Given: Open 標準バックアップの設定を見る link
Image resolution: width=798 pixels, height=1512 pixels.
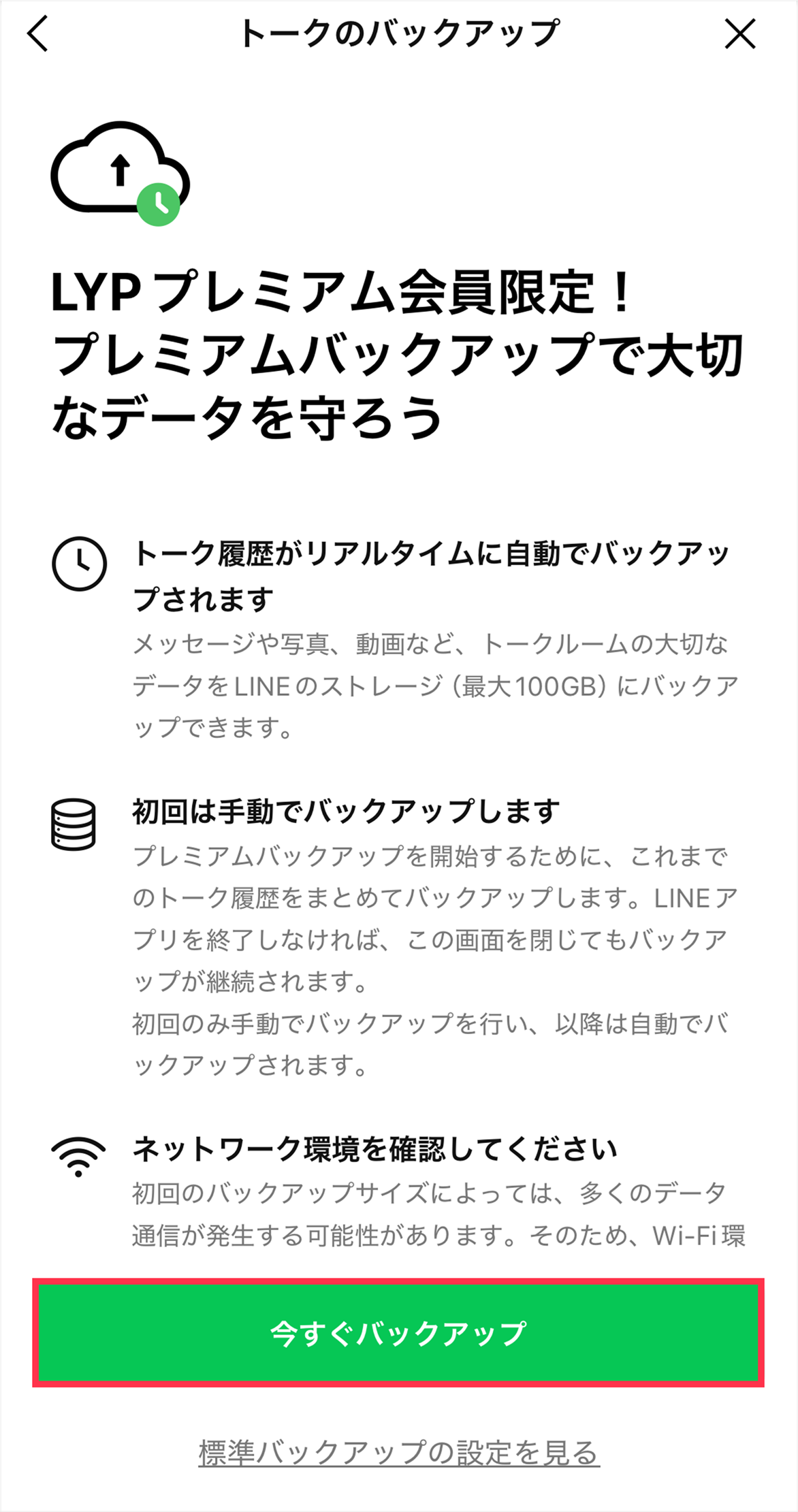Looking at the screenshot, I should 398,1453.
